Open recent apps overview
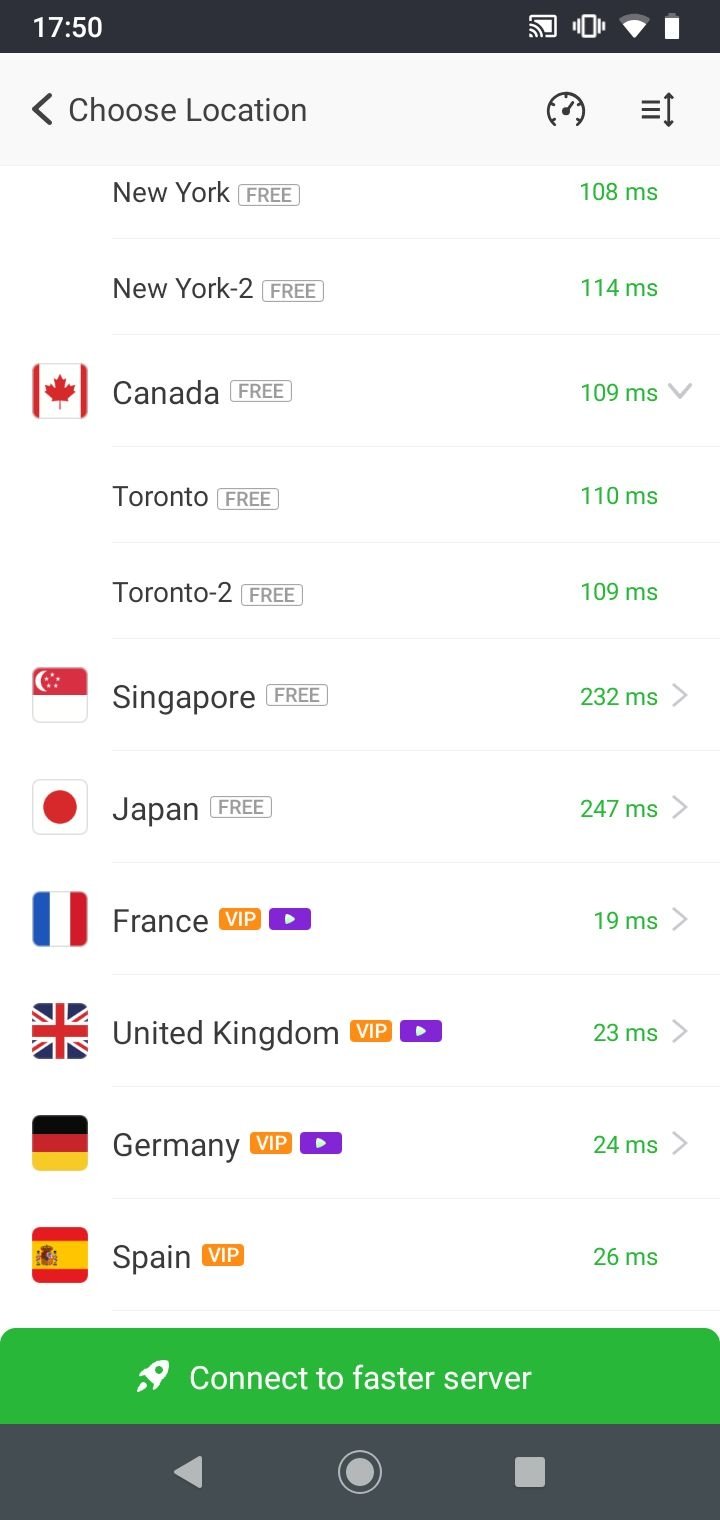The image size is (720, 1520). 530,1471
